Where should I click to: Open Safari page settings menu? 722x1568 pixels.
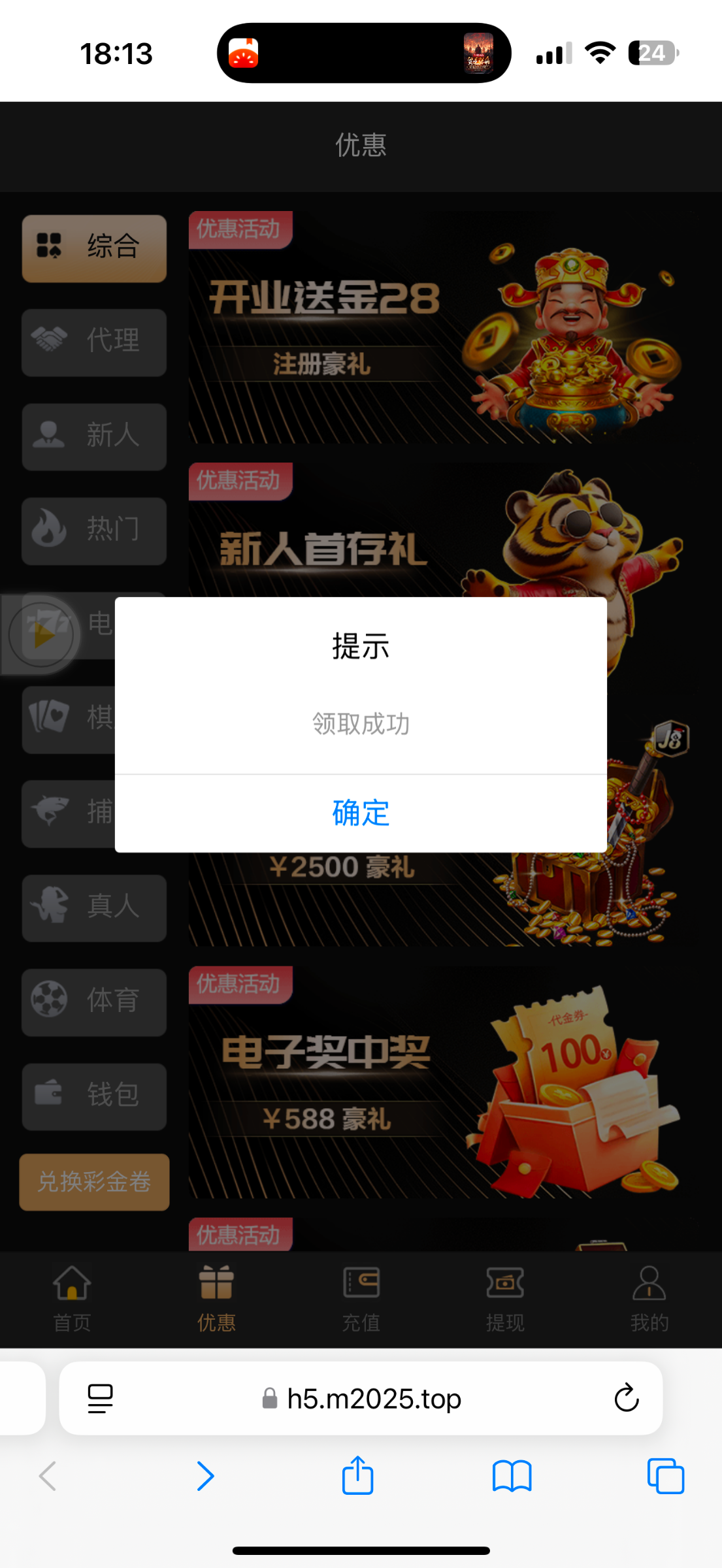(x=100, y=1398)
